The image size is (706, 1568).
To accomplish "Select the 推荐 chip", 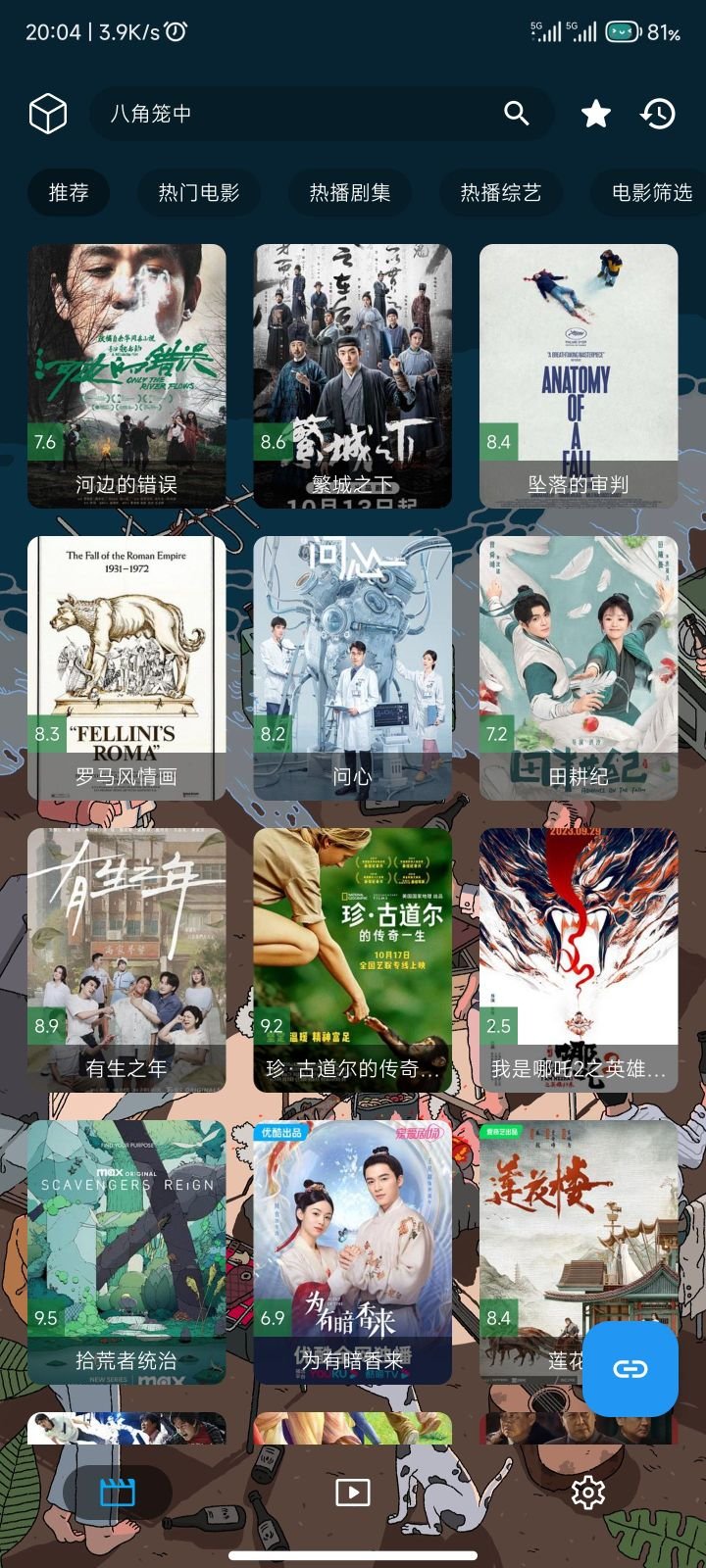I will (69, 192).
